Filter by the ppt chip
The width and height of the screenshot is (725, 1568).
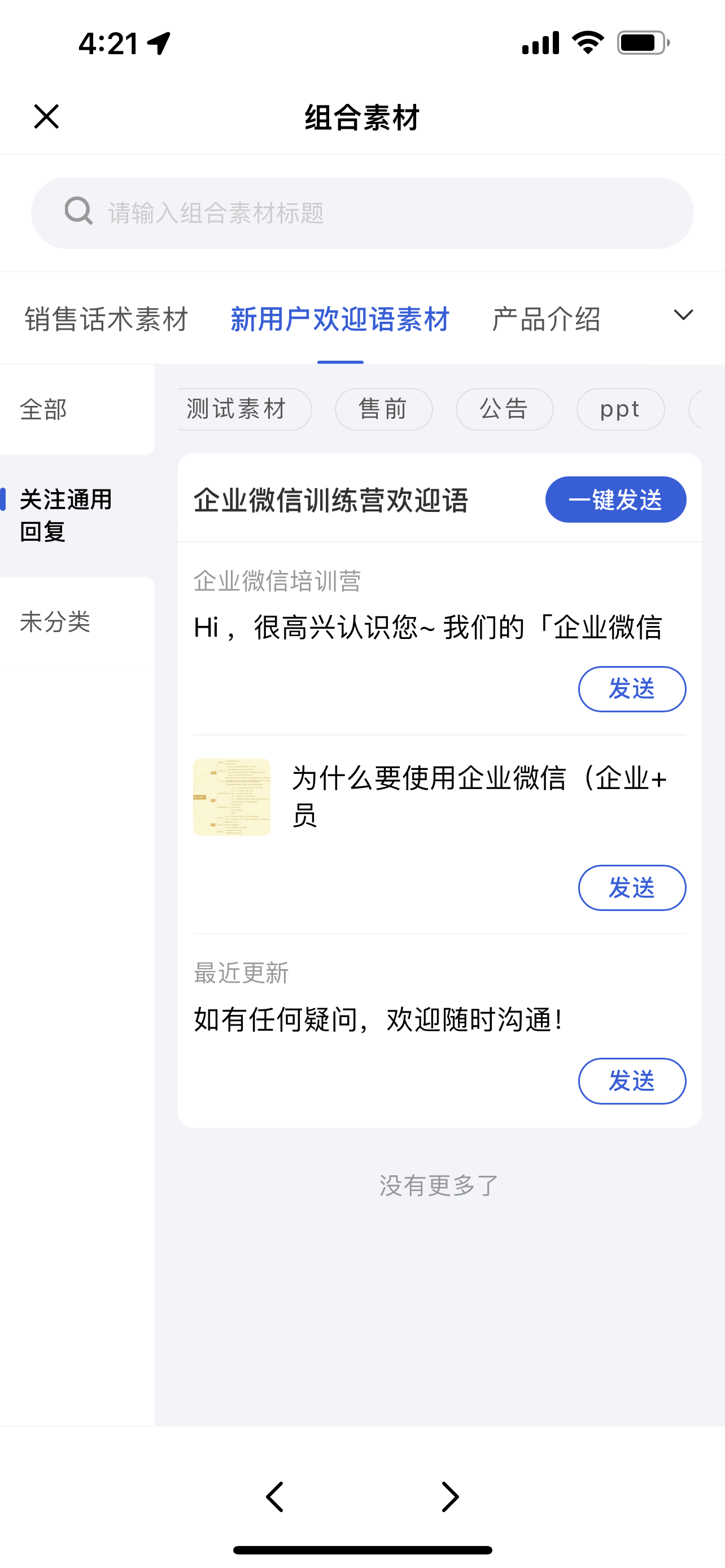pyautogui.click(x=621, y=409)
